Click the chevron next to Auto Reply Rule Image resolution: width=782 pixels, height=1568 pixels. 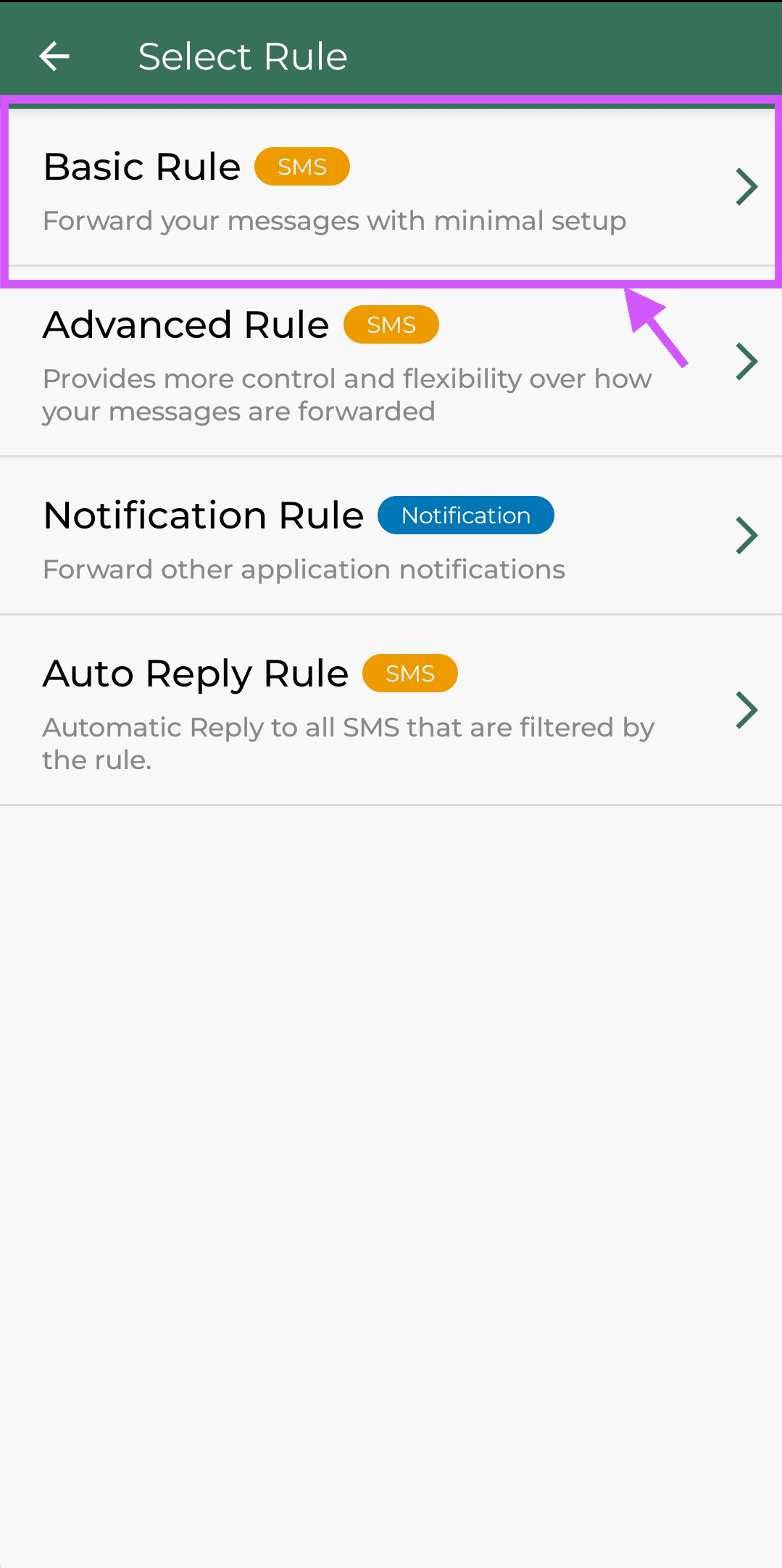coord(746,710)
